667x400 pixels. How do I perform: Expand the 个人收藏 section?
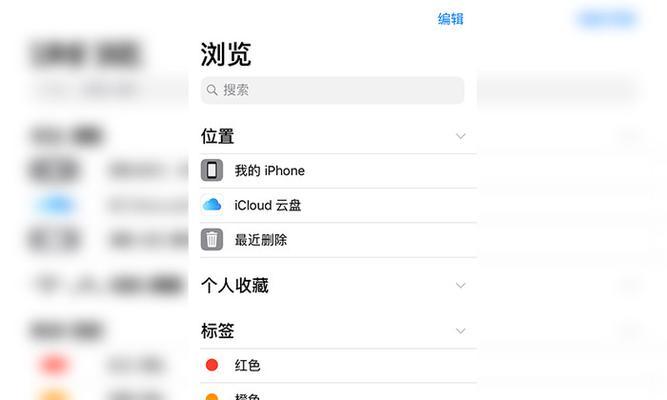(x=460, y=286)
